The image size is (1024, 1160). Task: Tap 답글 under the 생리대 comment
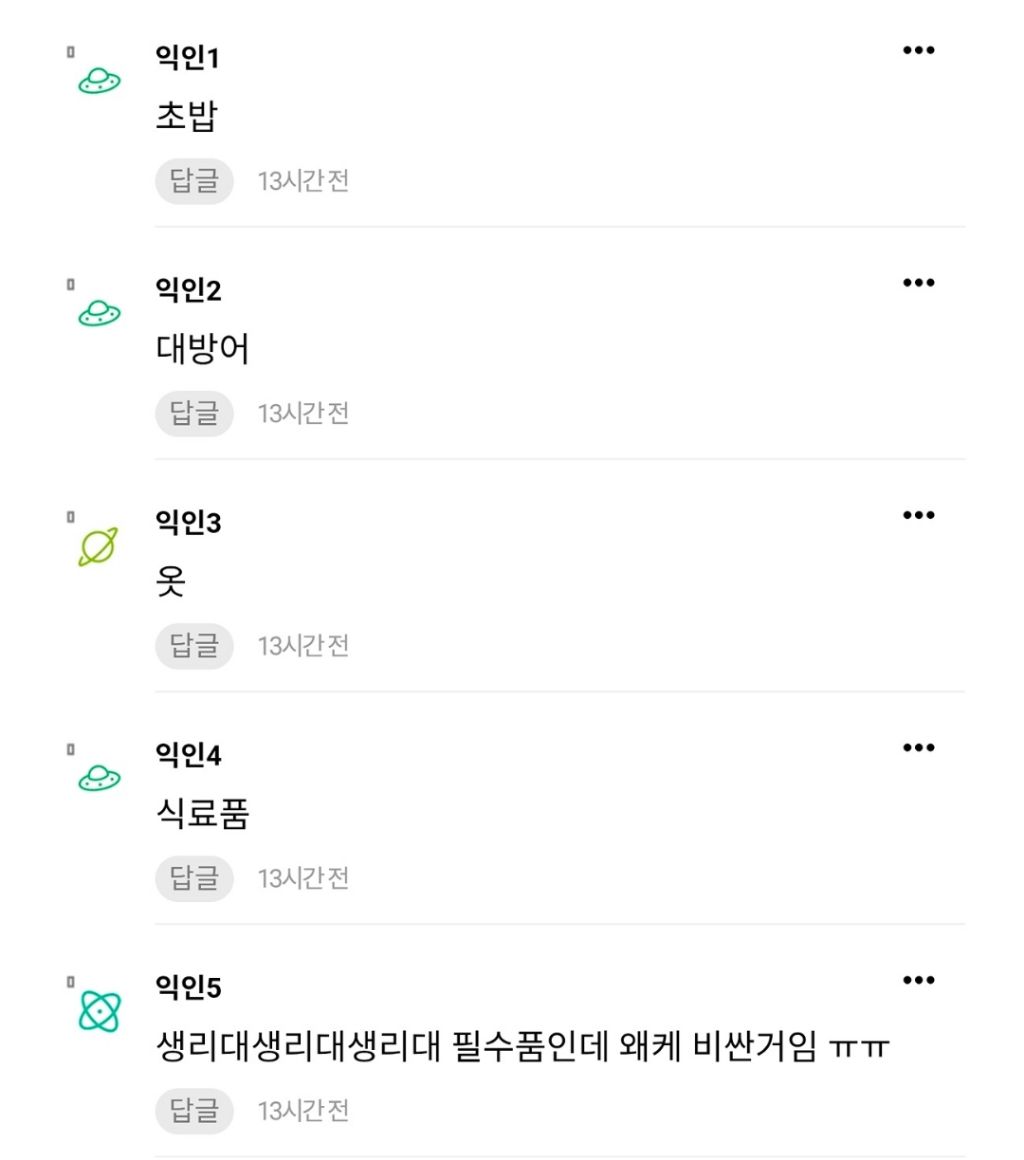click(195, 1110)
